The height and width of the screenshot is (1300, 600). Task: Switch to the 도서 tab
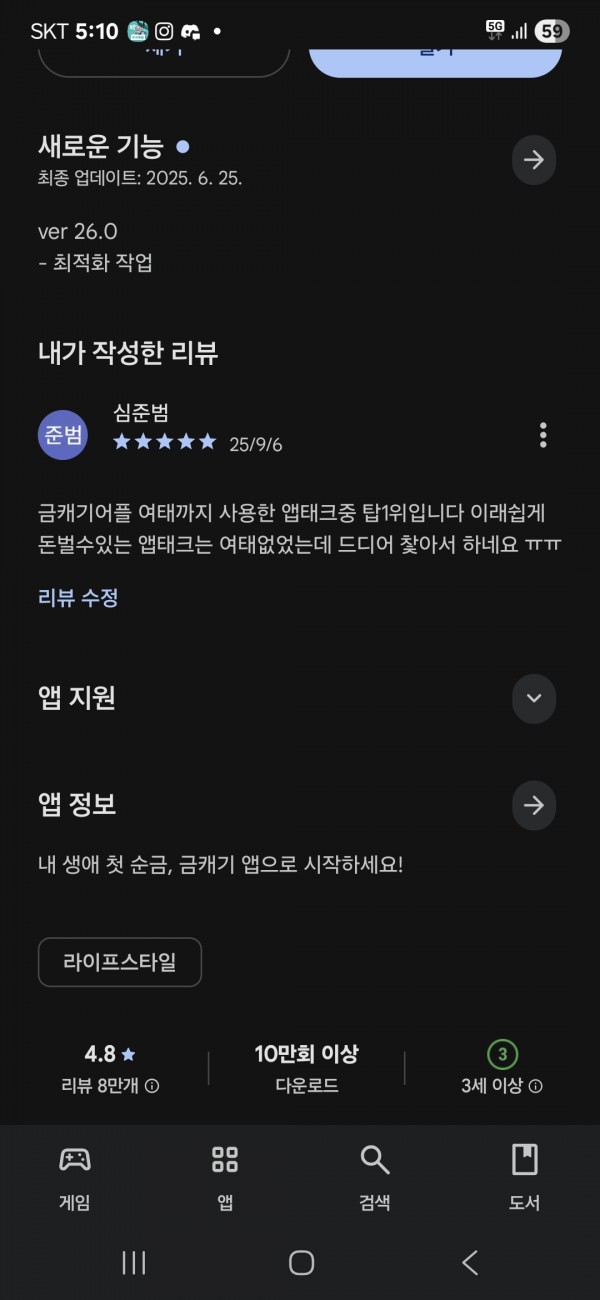525,1177
